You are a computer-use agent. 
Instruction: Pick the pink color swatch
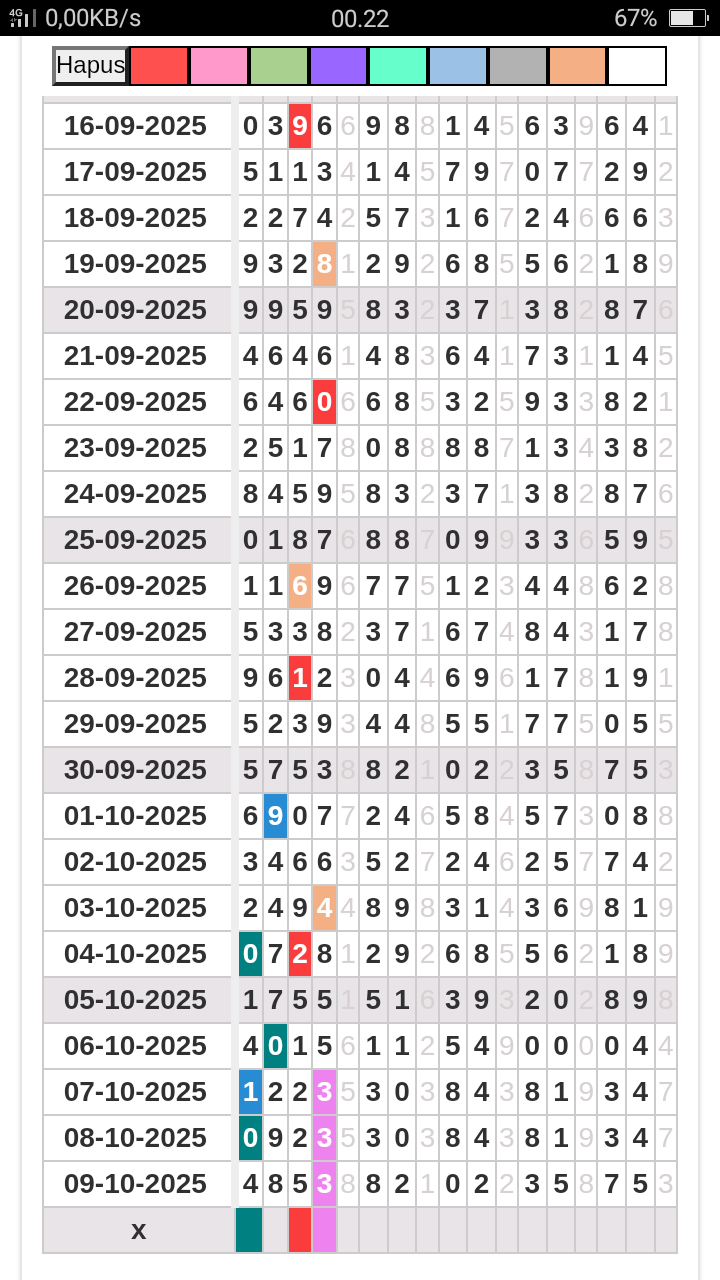[x=219, y=66]
